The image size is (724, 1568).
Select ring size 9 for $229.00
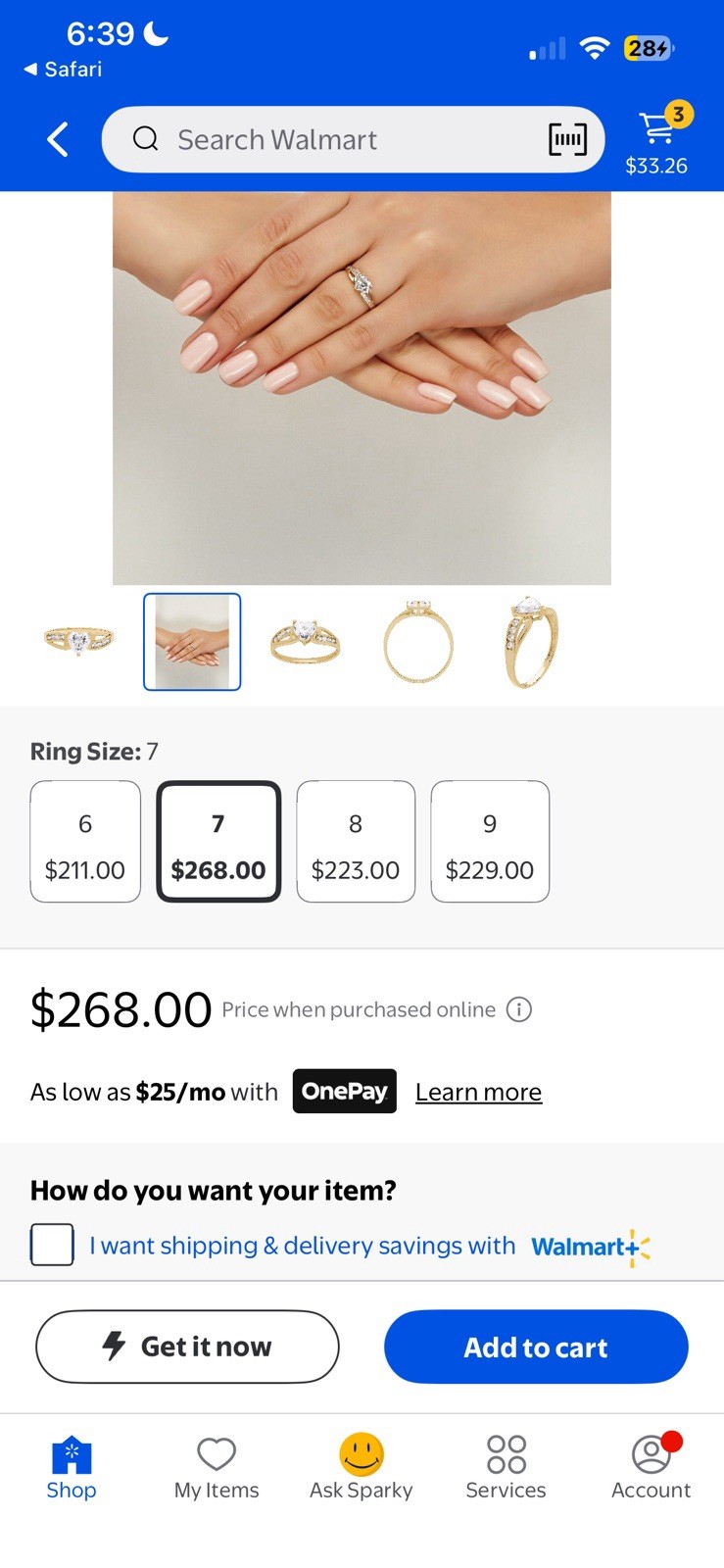click(489, 841)
